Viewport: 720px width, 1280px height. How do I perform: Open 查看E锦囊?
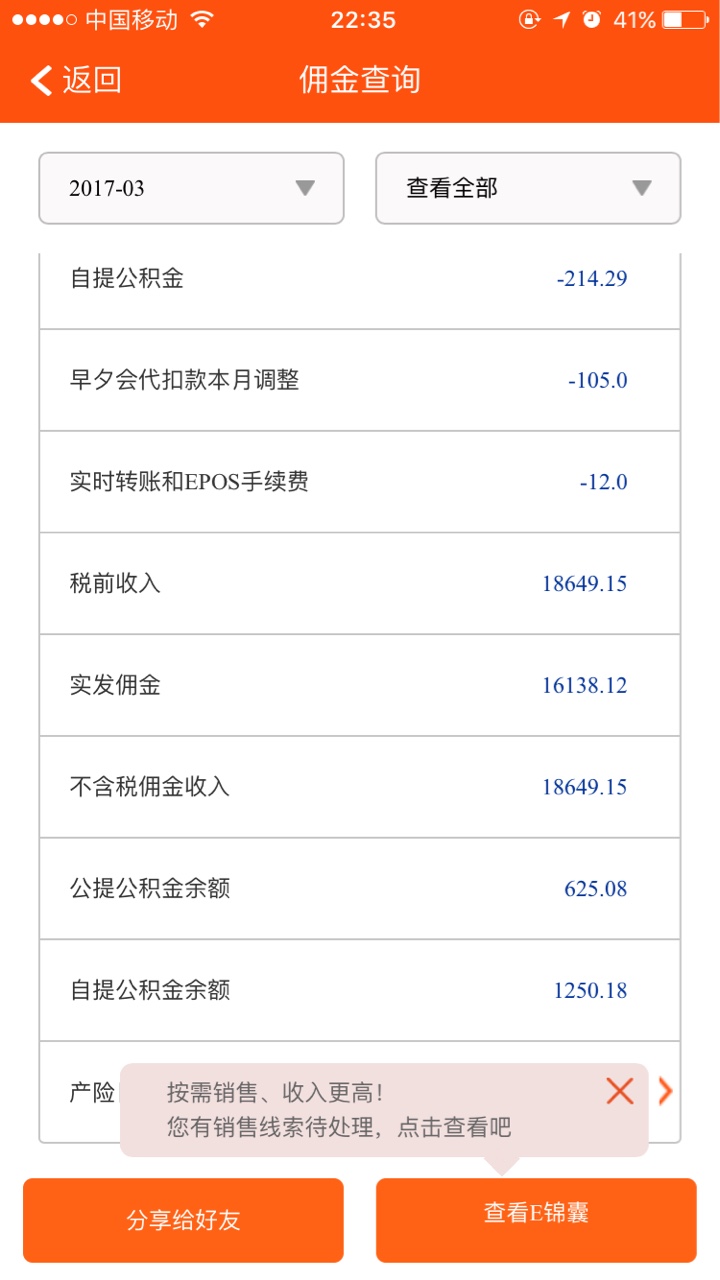[x=536, y=1220]
